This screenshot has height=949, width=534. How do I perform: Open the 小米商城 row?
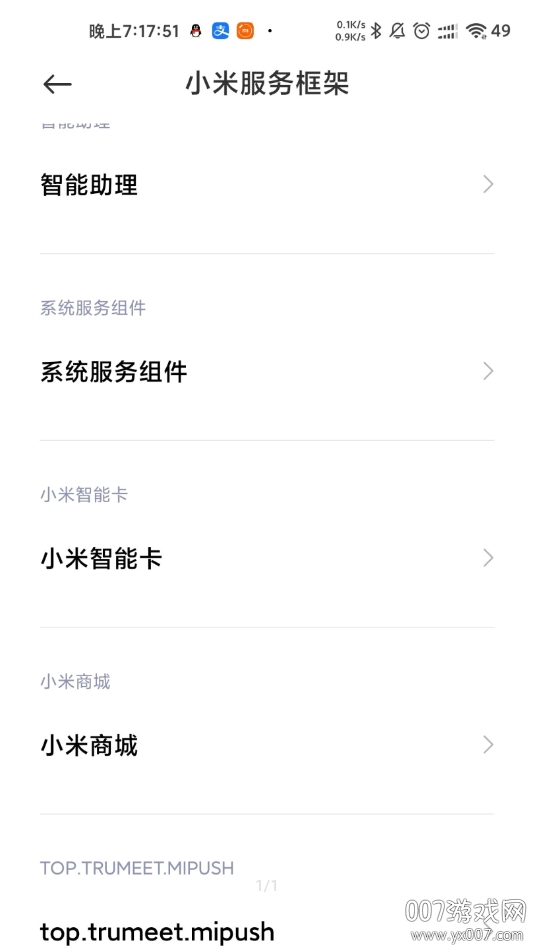coord(267,744)
